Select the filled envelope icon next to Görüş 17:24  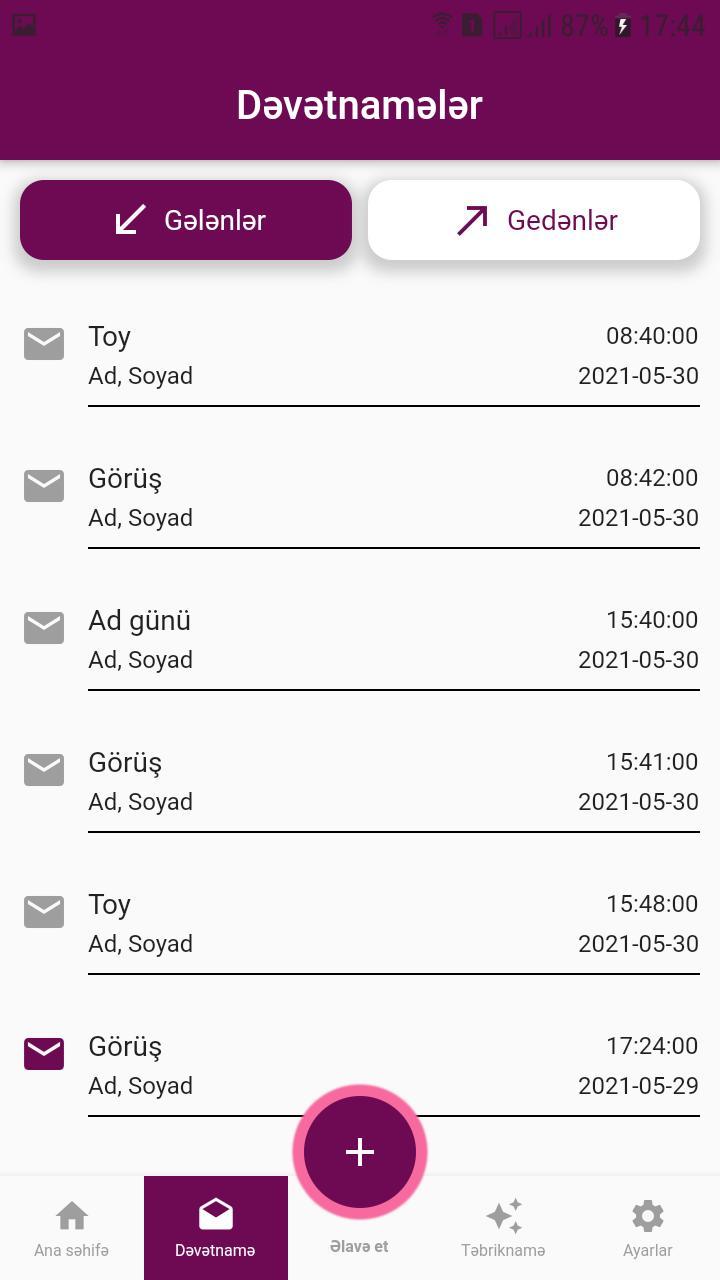43,1053
